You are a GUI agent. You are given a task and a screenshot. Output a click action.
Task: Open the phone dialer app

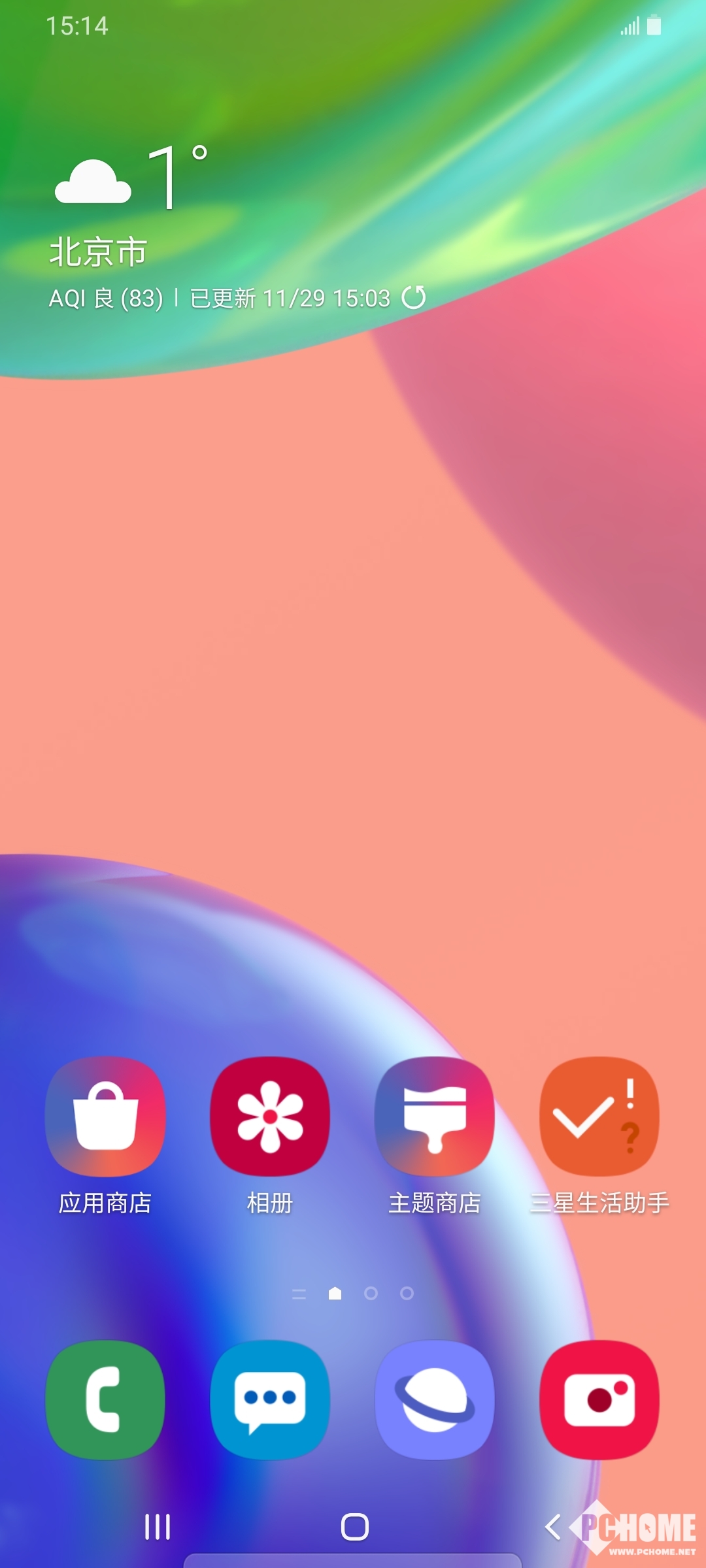point(105,1399)
